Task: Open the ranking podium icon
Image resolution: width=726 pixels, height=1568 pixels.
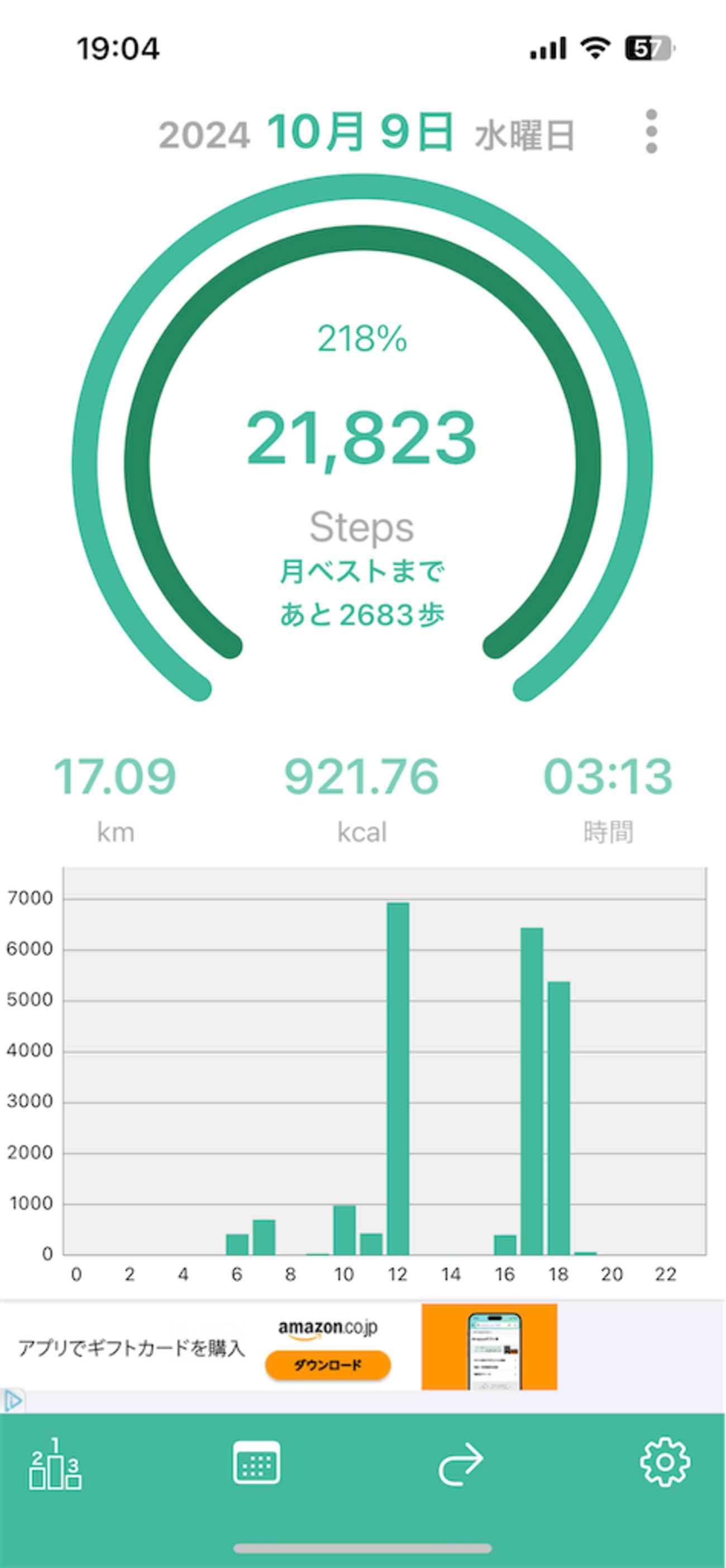Action: point(55,1464)
